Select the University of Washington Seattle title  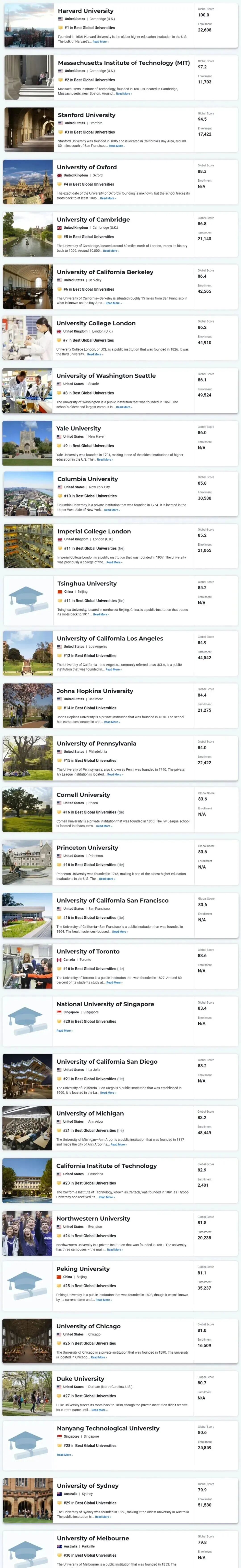tap(106, 375)
